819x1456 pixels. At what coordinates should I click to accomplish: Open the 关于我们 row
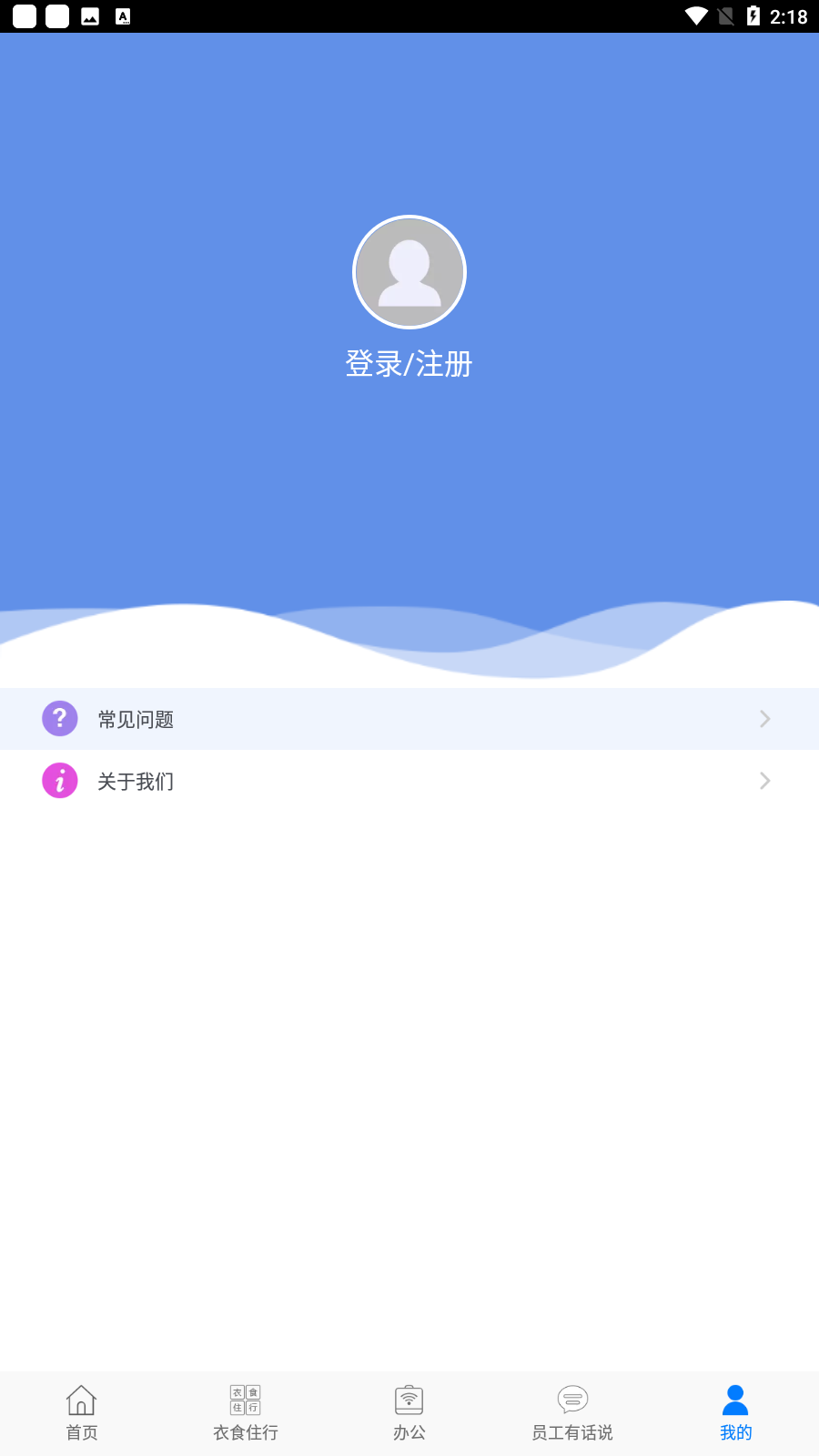[x=409, y=781]
